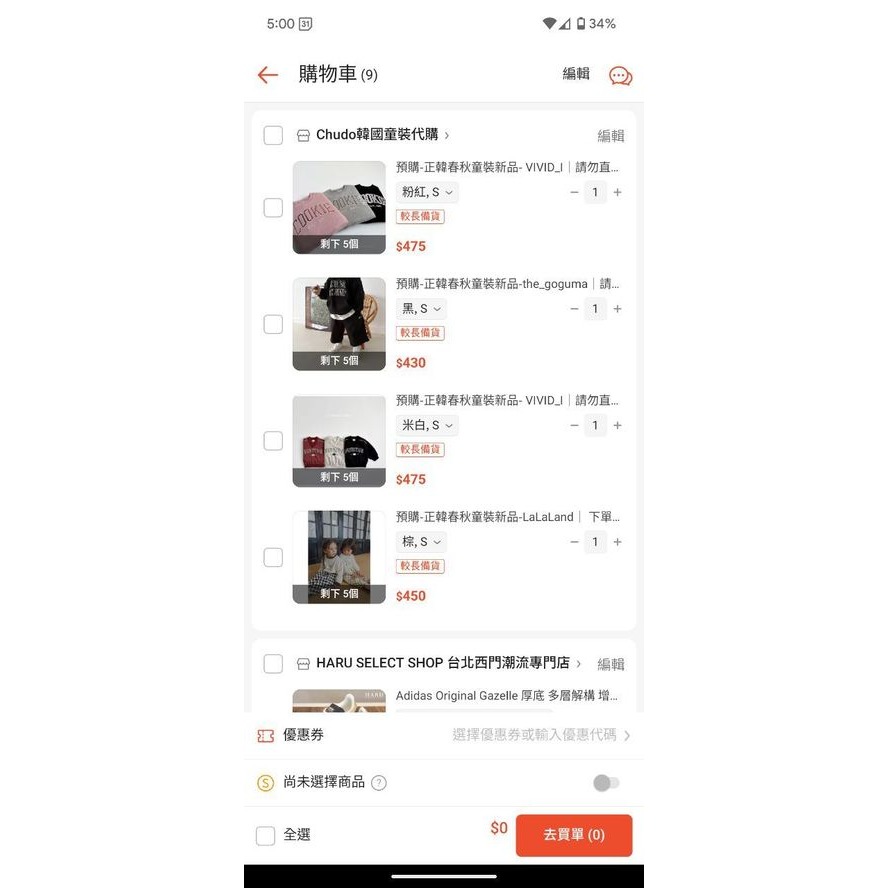888x888 pixels.
Task: Select all items from Chudo韓國童裝代購
Action: tap(273, 135)
